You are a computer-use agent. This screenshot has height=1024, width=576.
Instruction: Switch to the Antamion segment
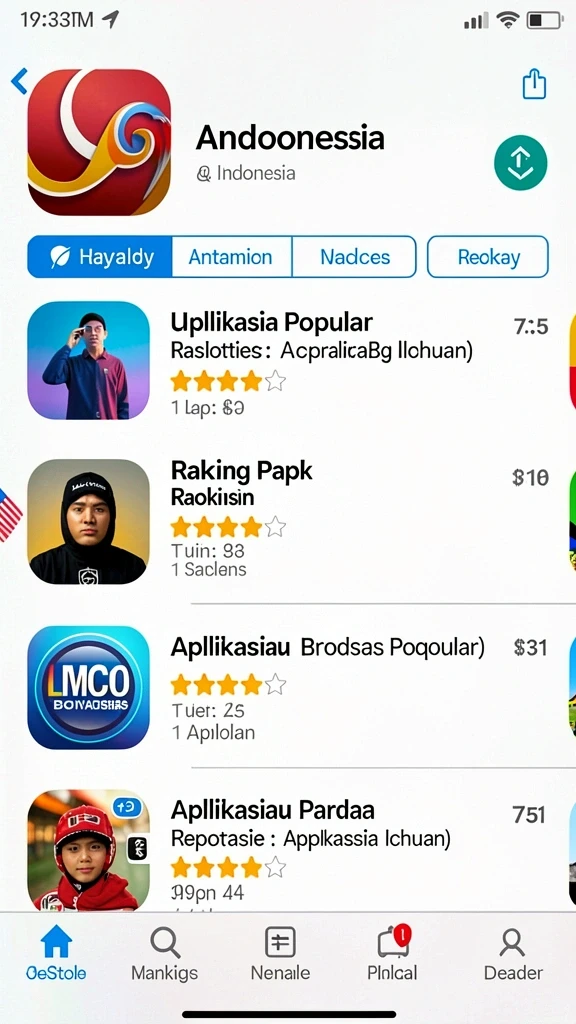click(231, 257)
